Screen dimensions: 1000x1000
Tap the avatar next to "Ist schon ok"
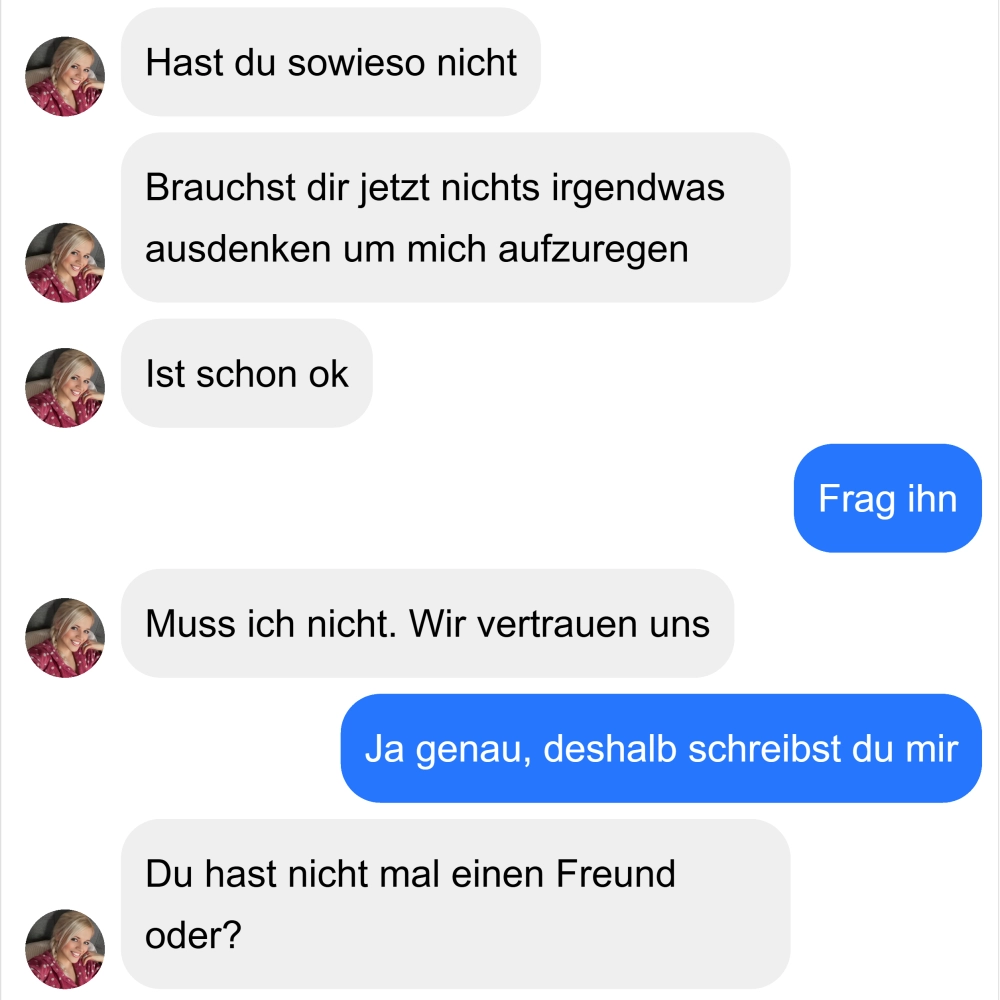pos(65,388)
